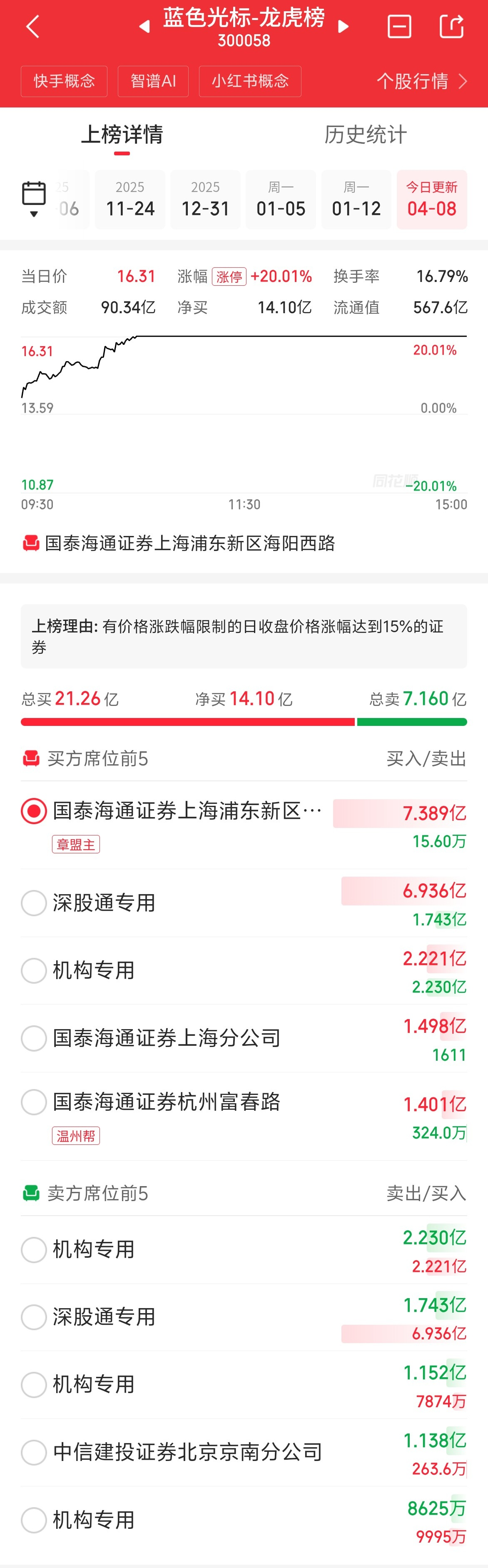Switch to the next stock arrow
This screenshot has width=488, height=1568.
click(x=343, y=27)
